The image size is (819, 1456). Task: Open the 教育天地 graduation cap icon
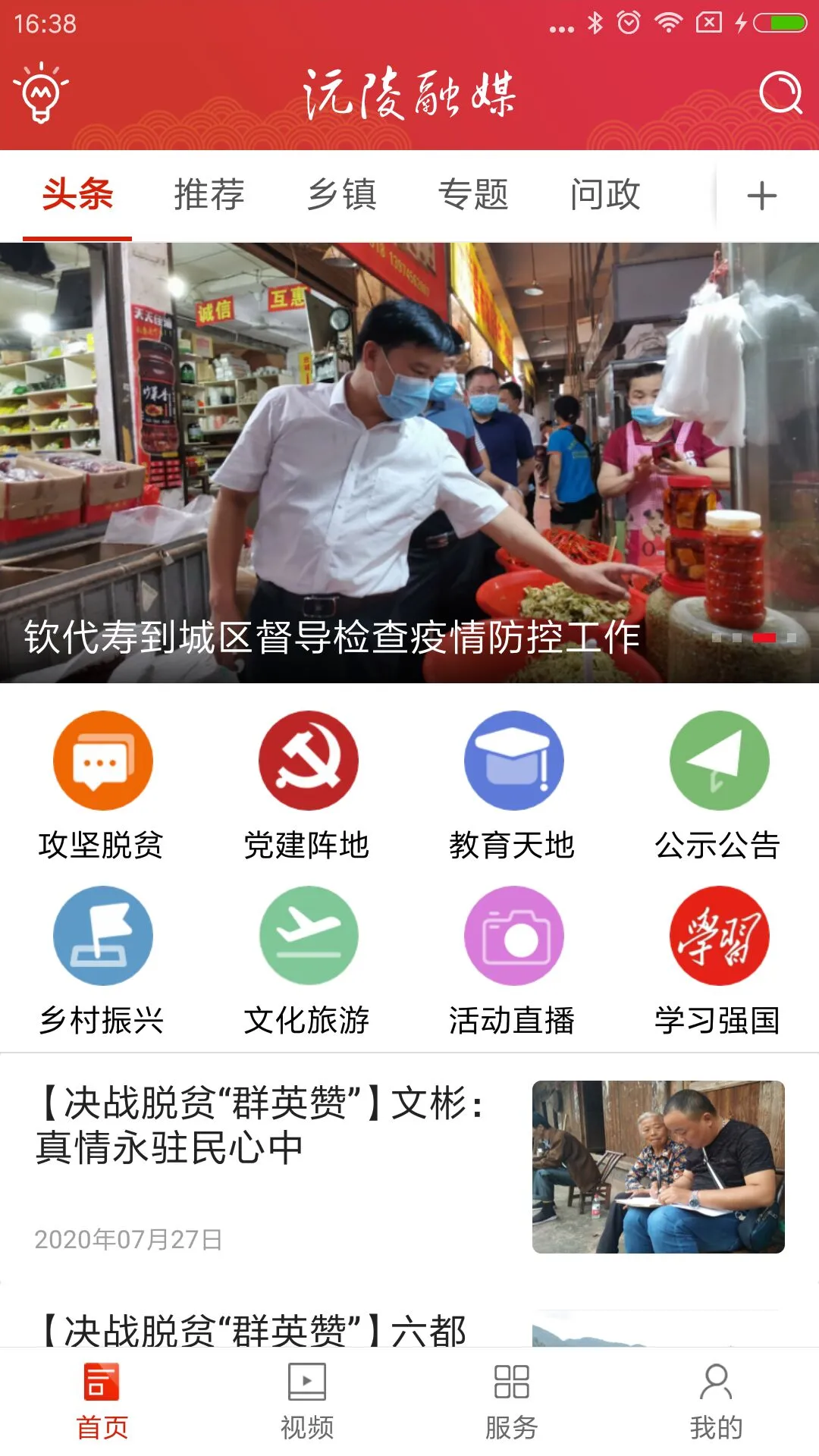(513, 762)
